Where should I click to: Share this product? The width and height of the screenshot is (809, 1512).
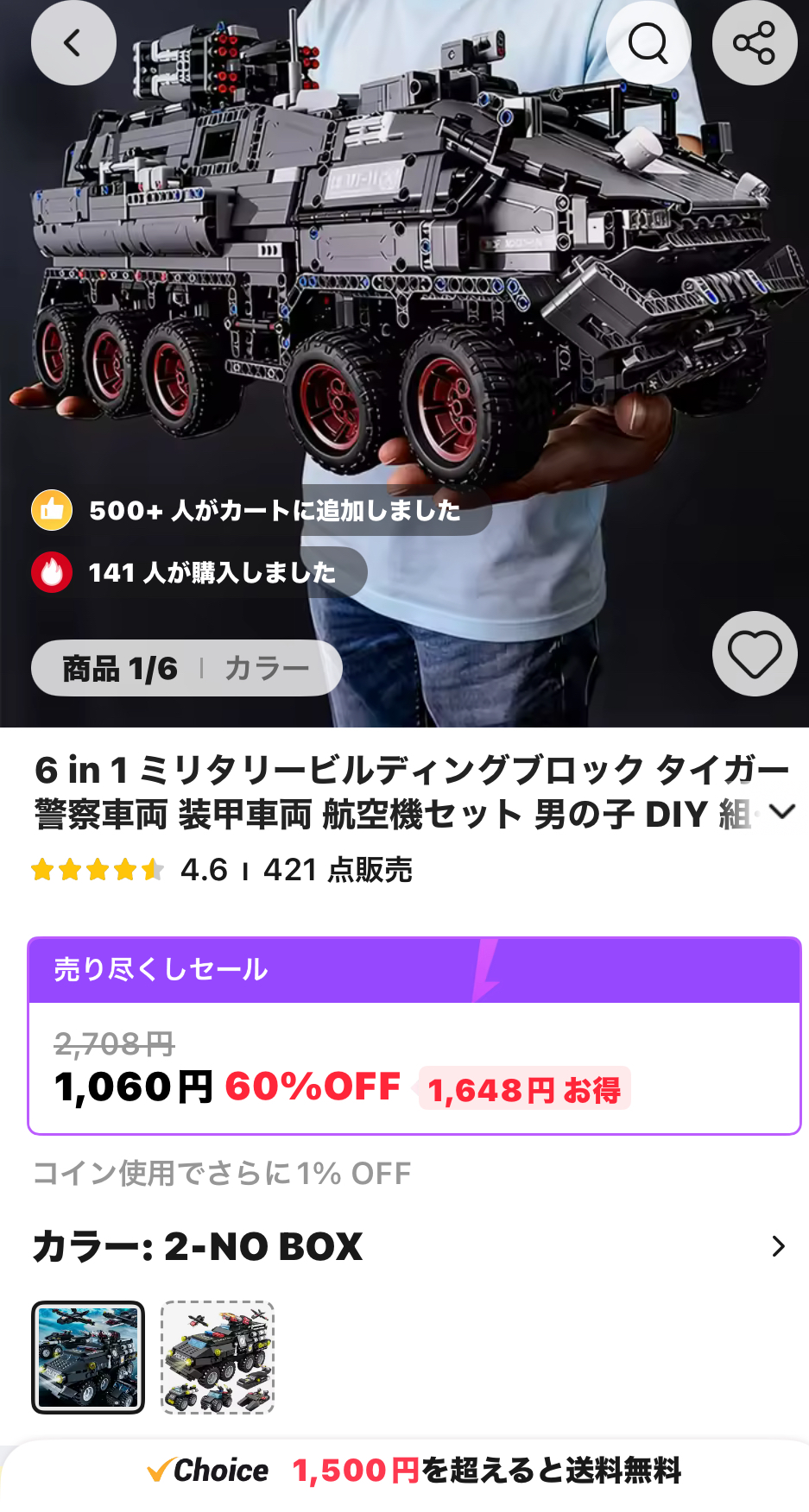[x=754, y=43]
